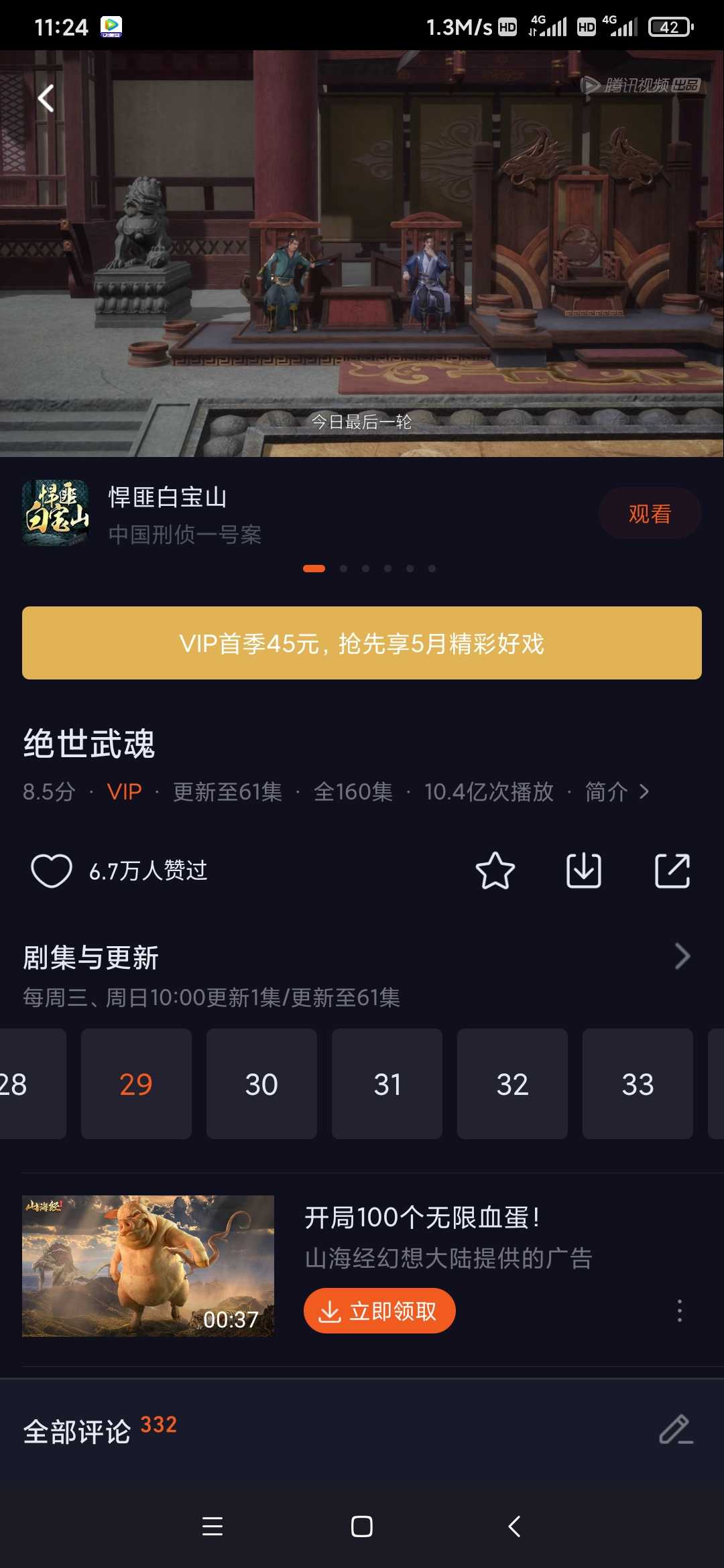The width and height of the screenshot is (724, 1568).
Task: Write a comment with the pencil icon
Action: [x=676, y=1430]
